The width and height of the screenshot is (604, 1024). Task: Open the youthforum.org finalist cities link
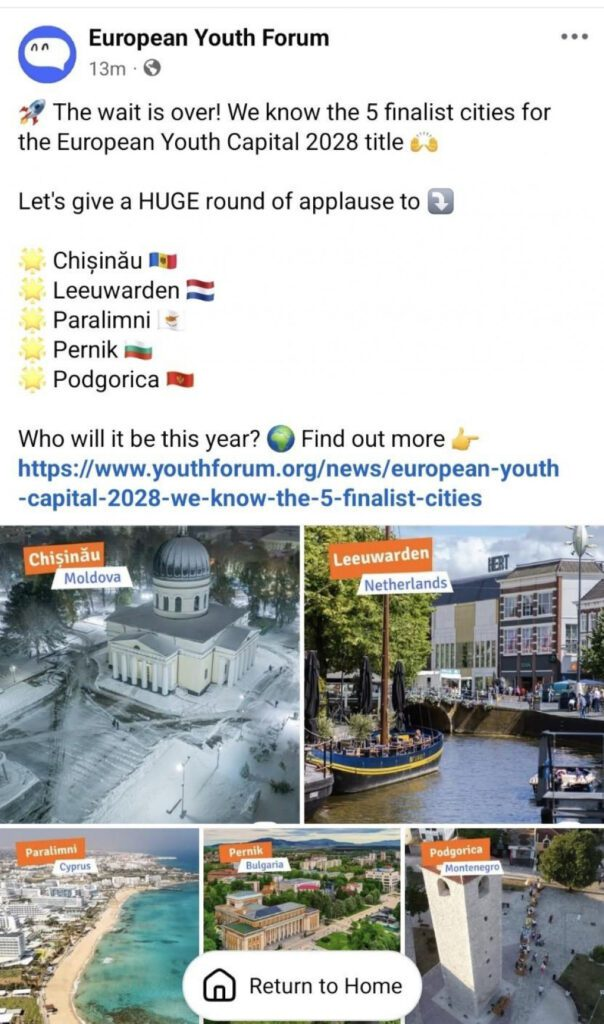[288, 483]
